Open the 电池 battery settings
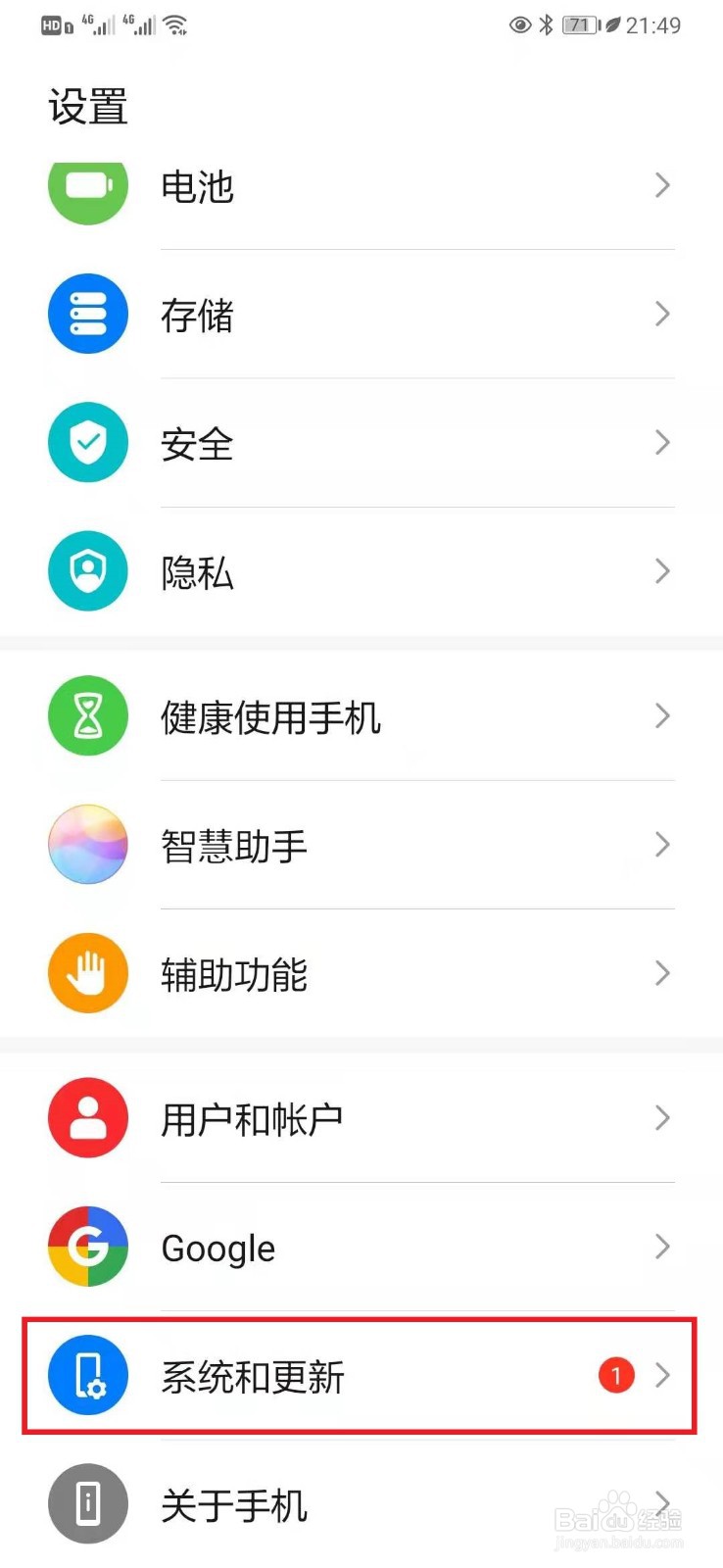 (x=361, y=186)
